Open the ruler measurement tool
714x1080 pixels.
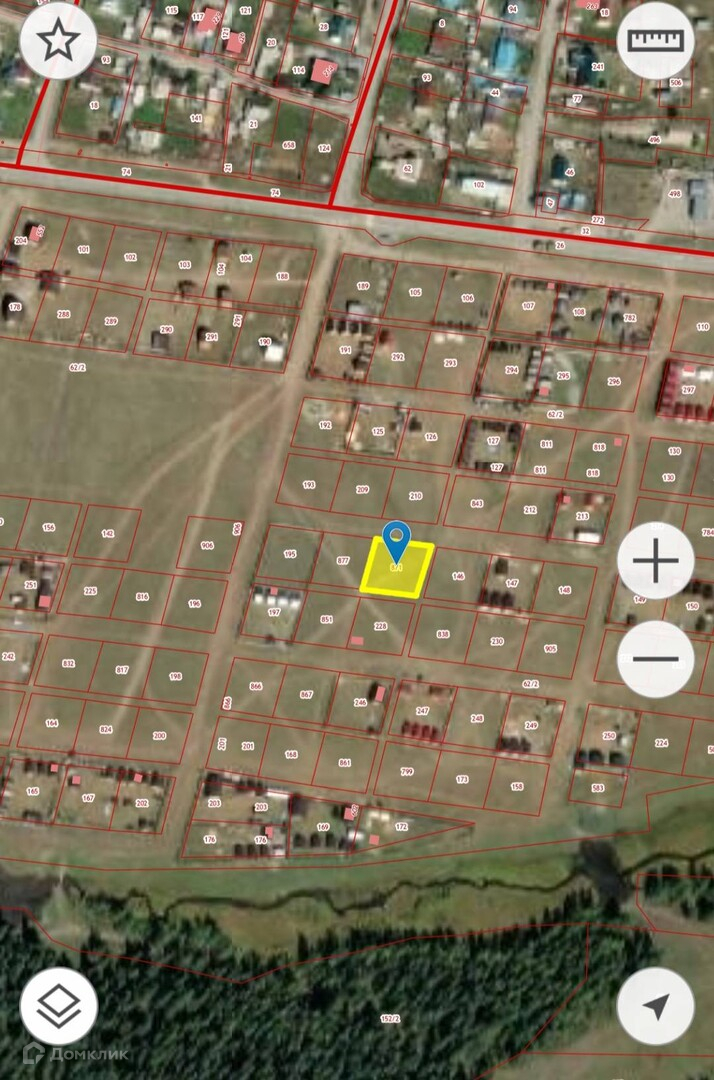tap(655, 41)
